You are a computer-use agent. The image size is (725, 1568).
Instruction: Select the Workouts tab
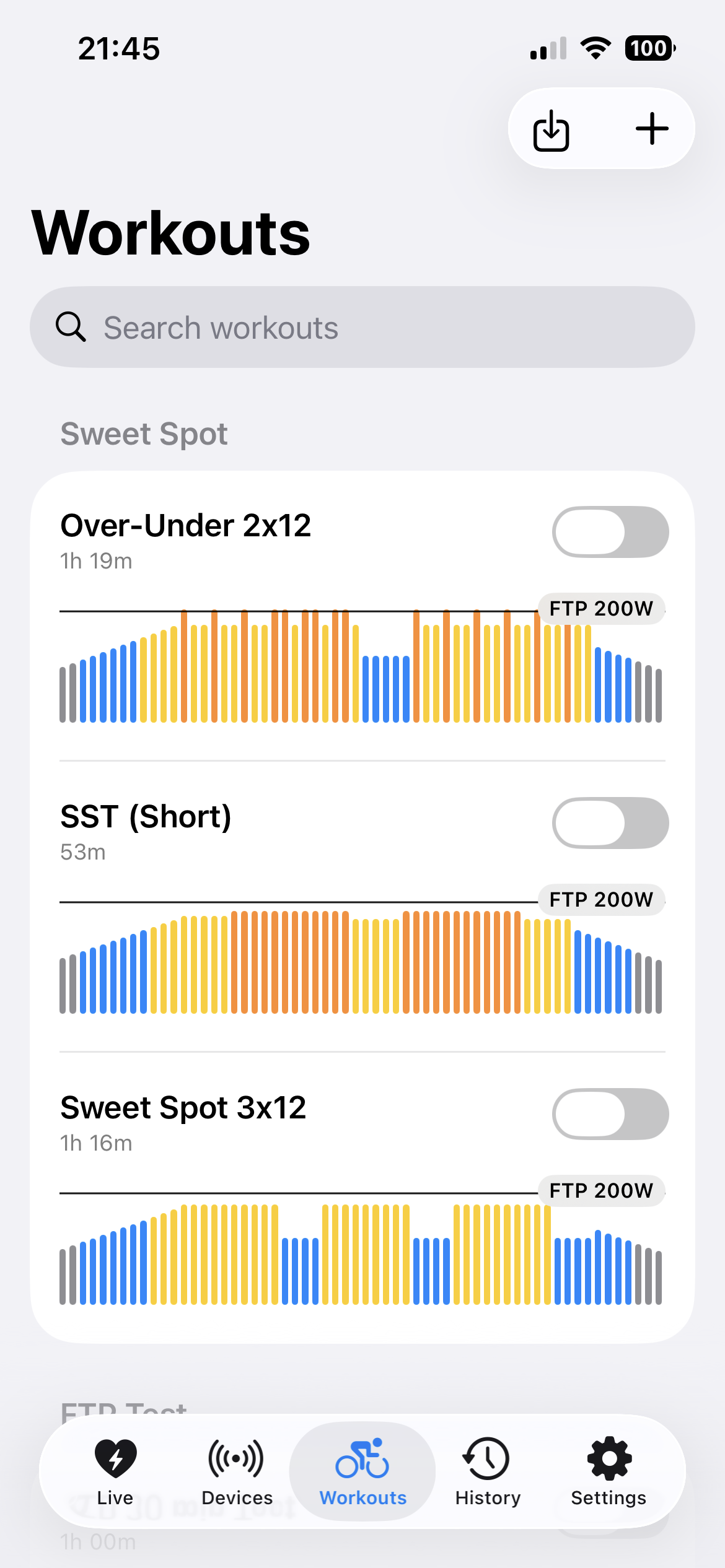(362, 1471)
